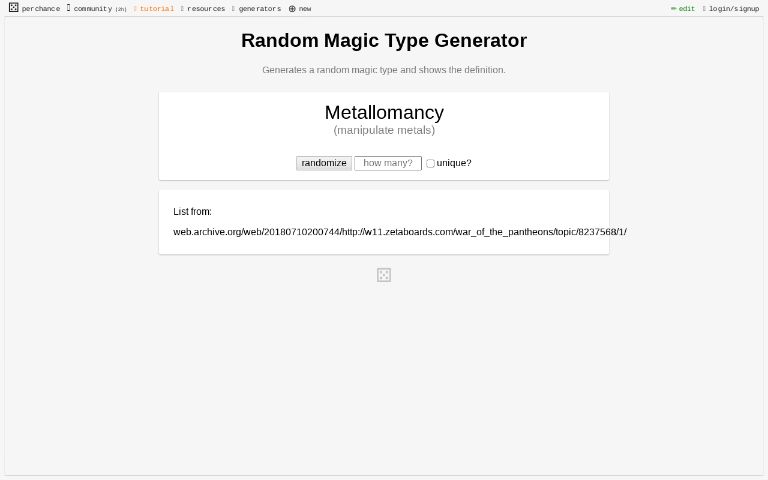
Task: Open the community page
Action: (x=96, y=8)
